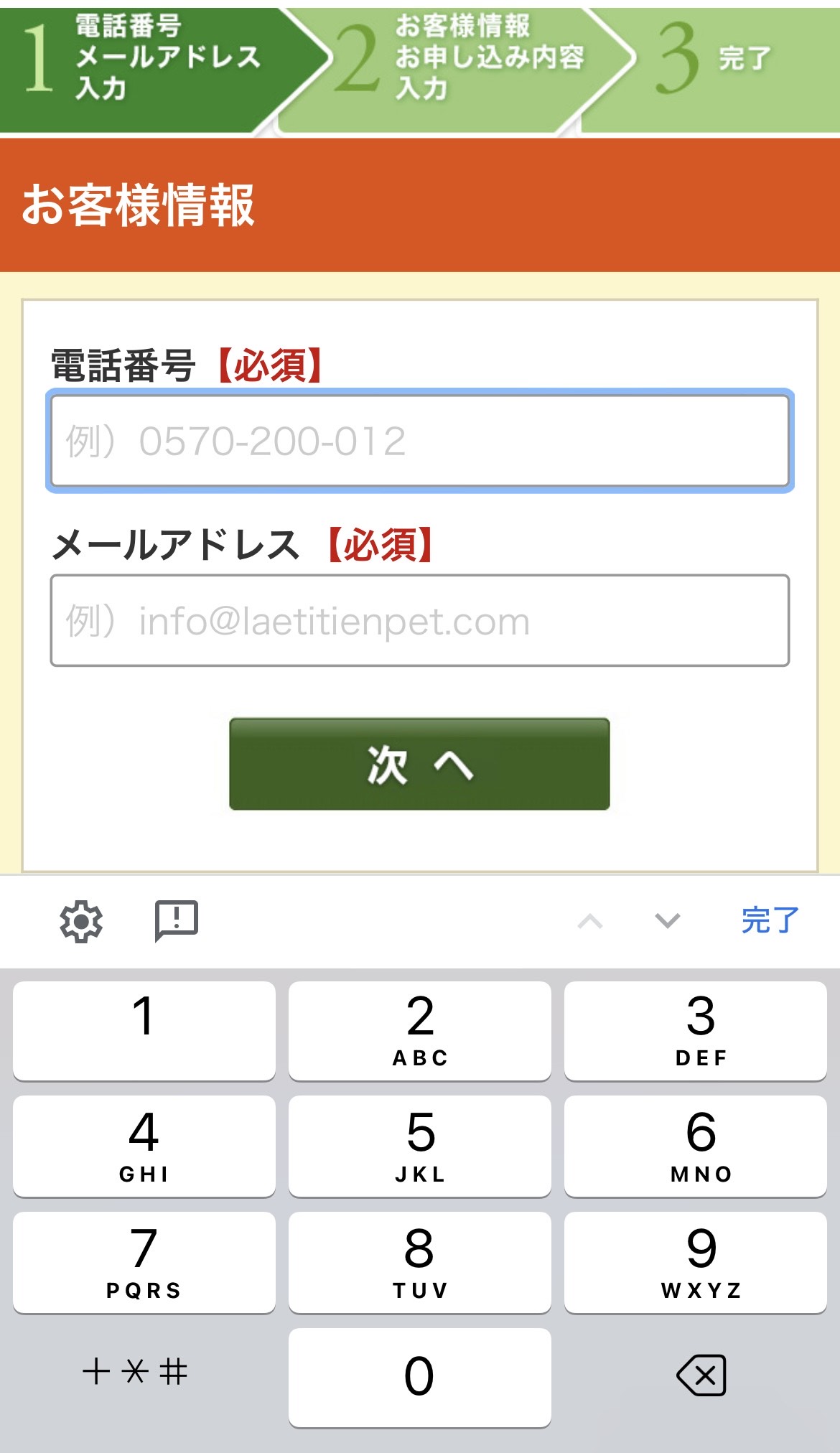This screenshot has width=840, height=1453.
Task: Proceed with the 次へ button
Action: [419, 764]
